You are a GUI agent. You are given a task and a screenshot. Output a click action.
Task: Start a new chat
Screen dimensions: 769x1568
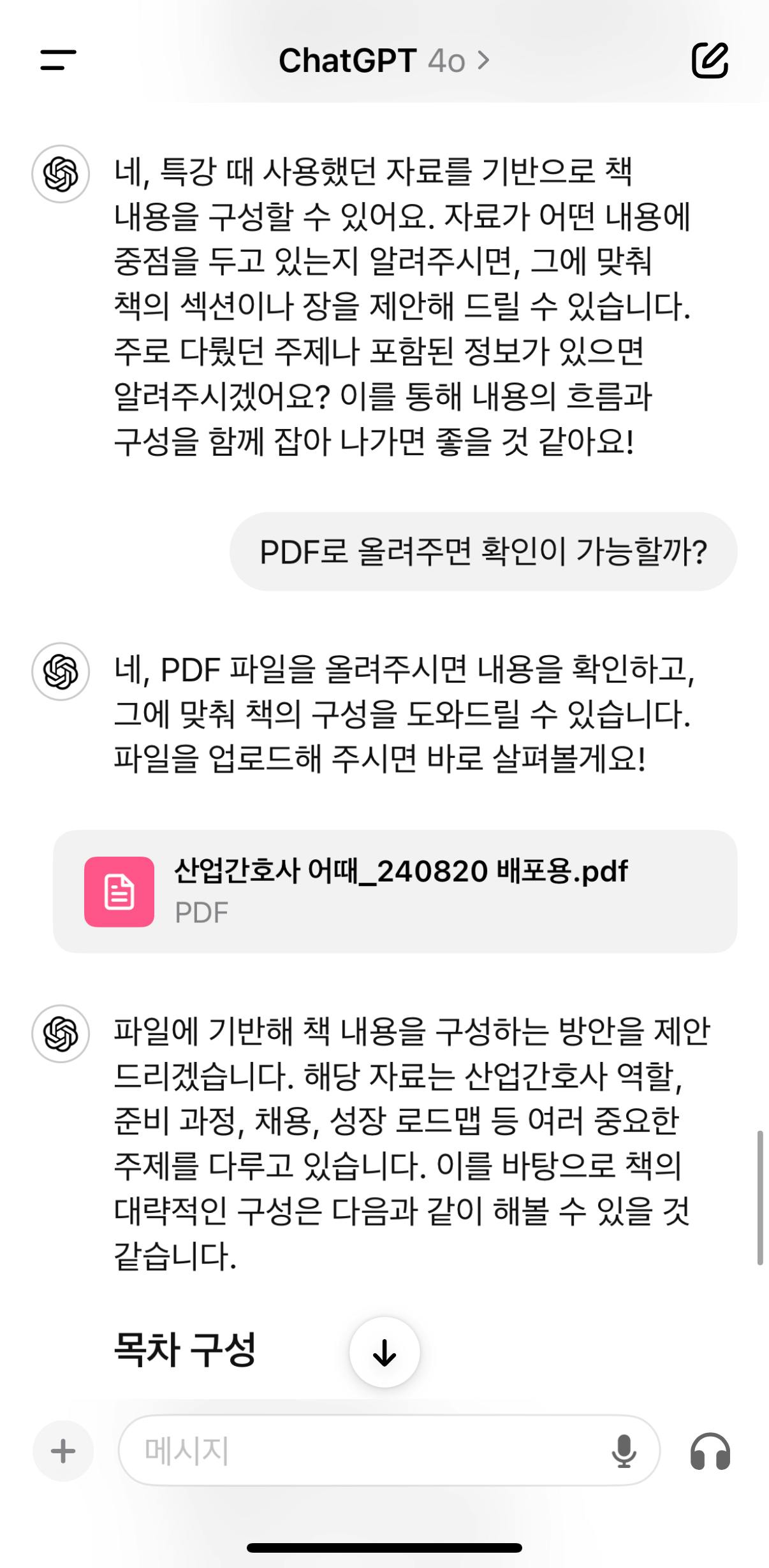[x=710, y=61]
